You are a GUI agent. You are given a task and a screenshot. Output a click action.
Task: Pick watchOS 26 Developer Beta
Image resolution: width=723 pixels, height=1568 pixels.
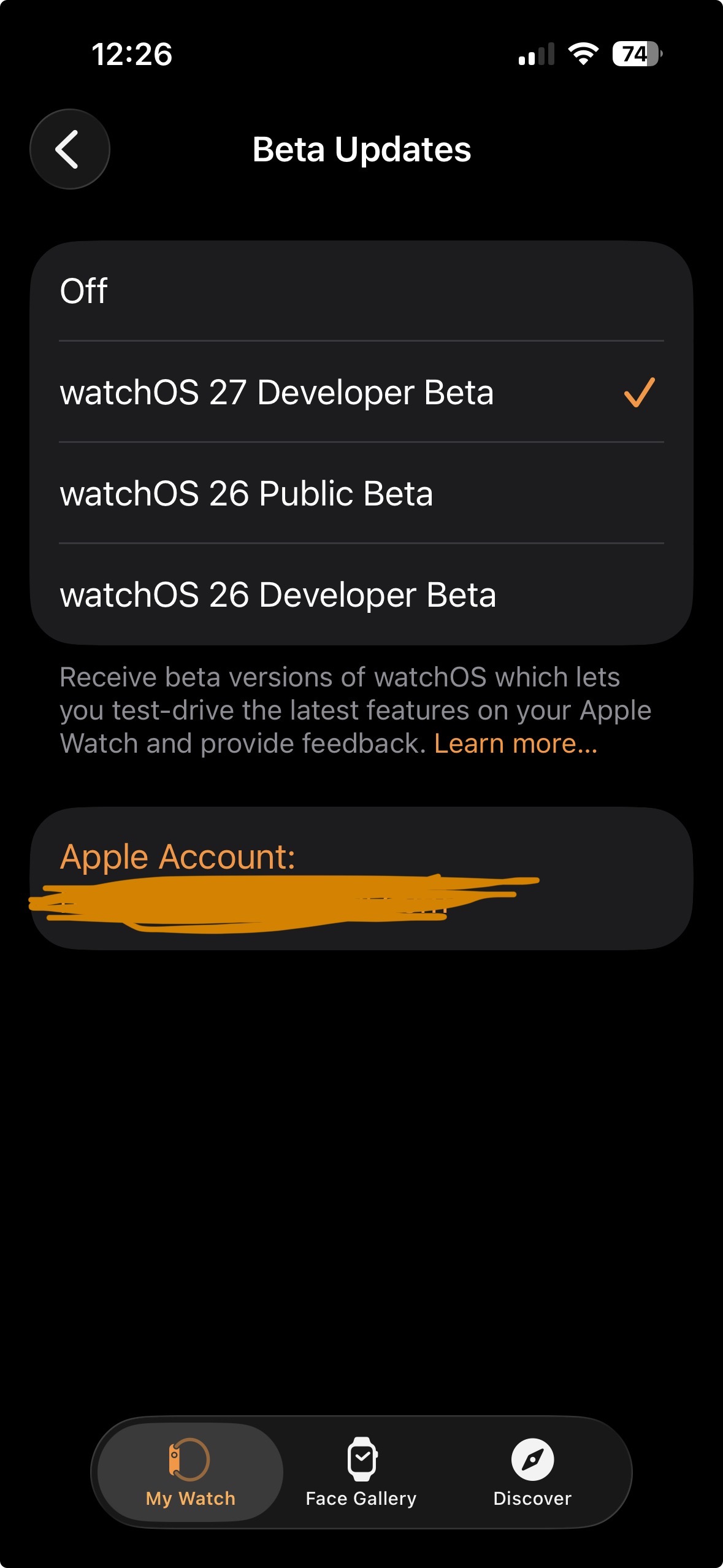(x=361, y=594)
